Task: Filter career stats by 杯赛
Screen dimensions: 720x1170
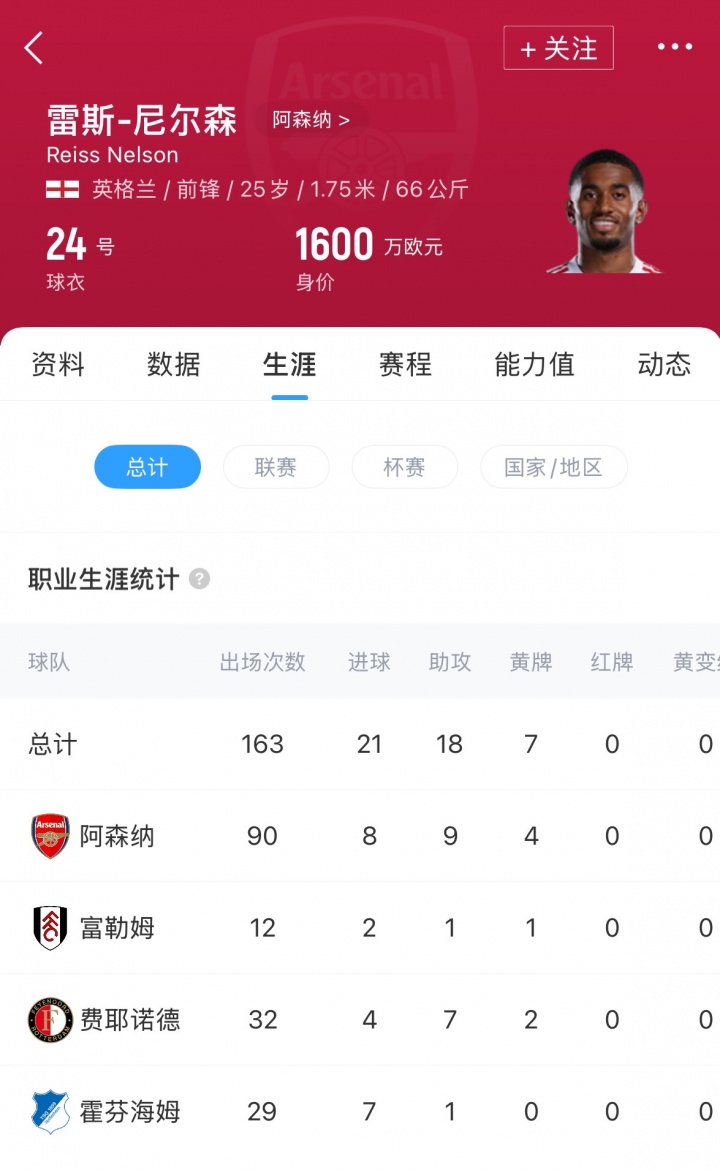Action: click(x=404, y=467)
